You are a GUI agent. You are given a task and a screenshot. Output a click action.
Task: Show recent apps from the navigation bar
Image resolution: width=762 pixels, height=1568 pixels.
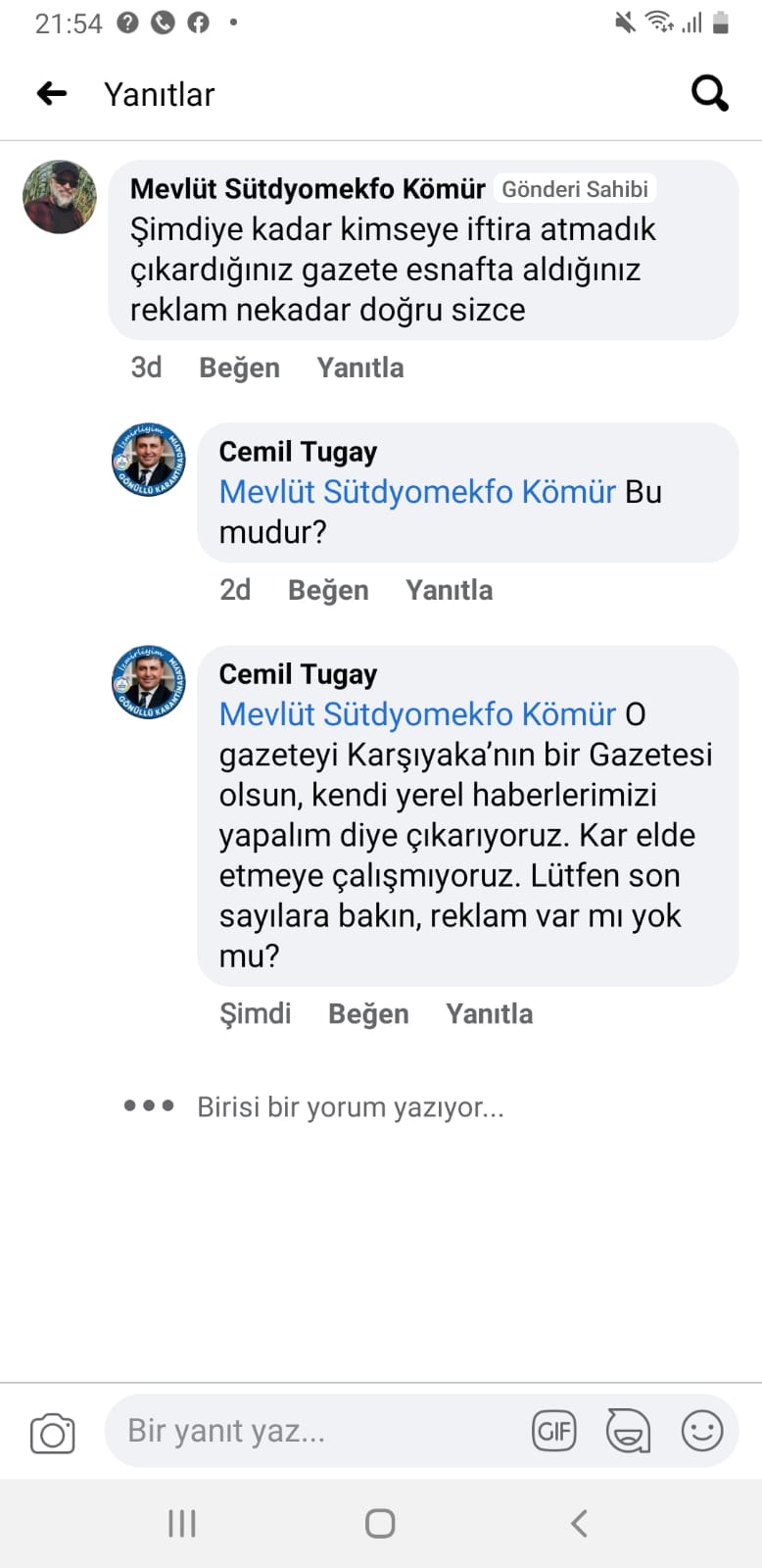(182, 1523)
